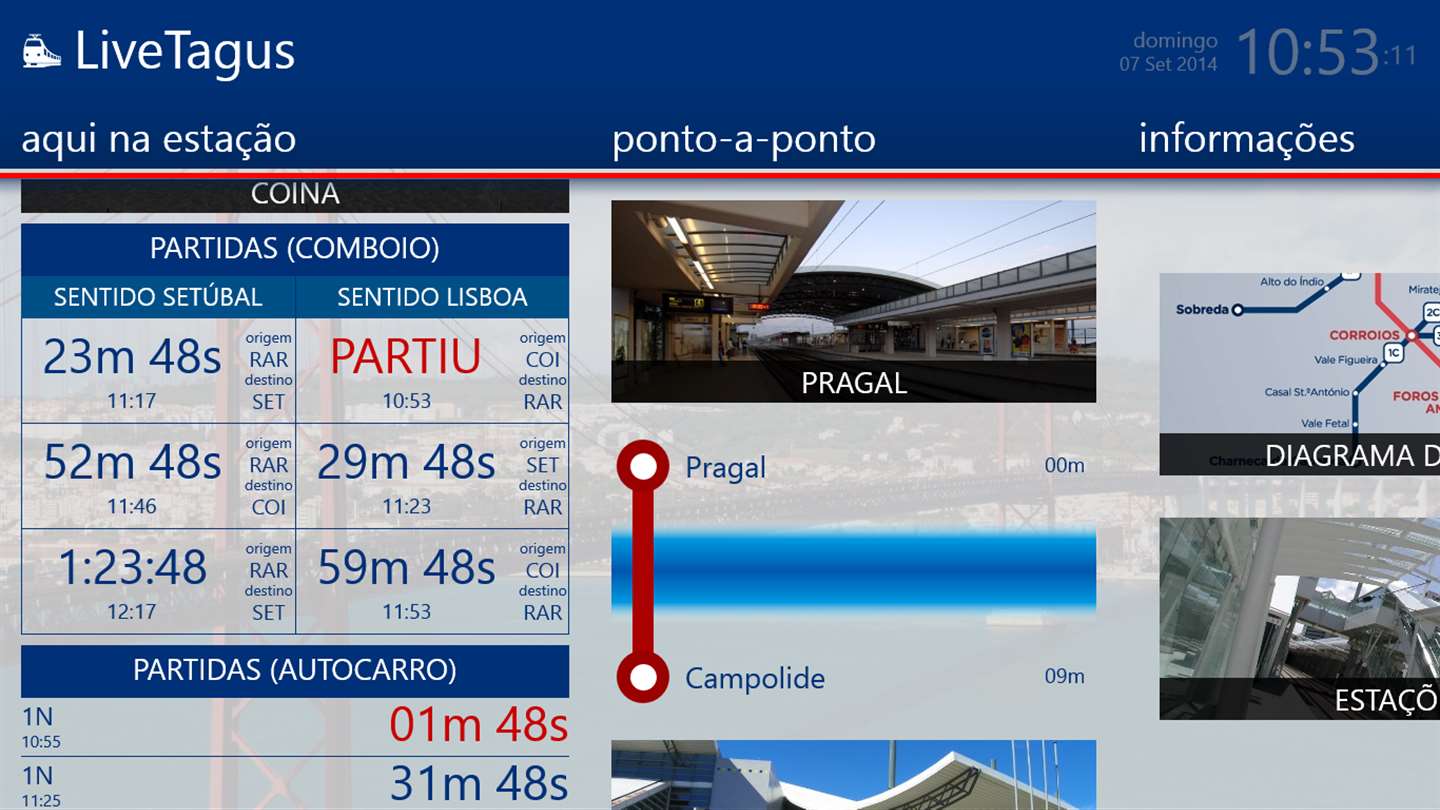Select Pragal origin stop on the route
The height and width of the screenshot is (810, 1440).
[x=725, y=467]
